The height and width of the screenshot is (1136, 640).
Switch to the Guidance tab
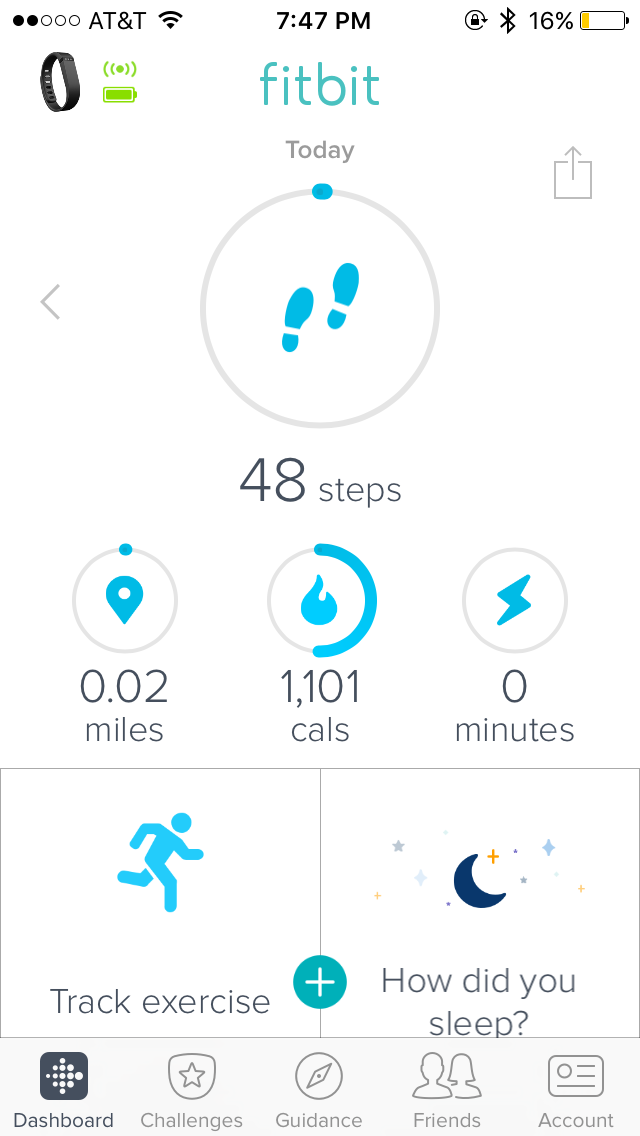tap(319, 1090)
